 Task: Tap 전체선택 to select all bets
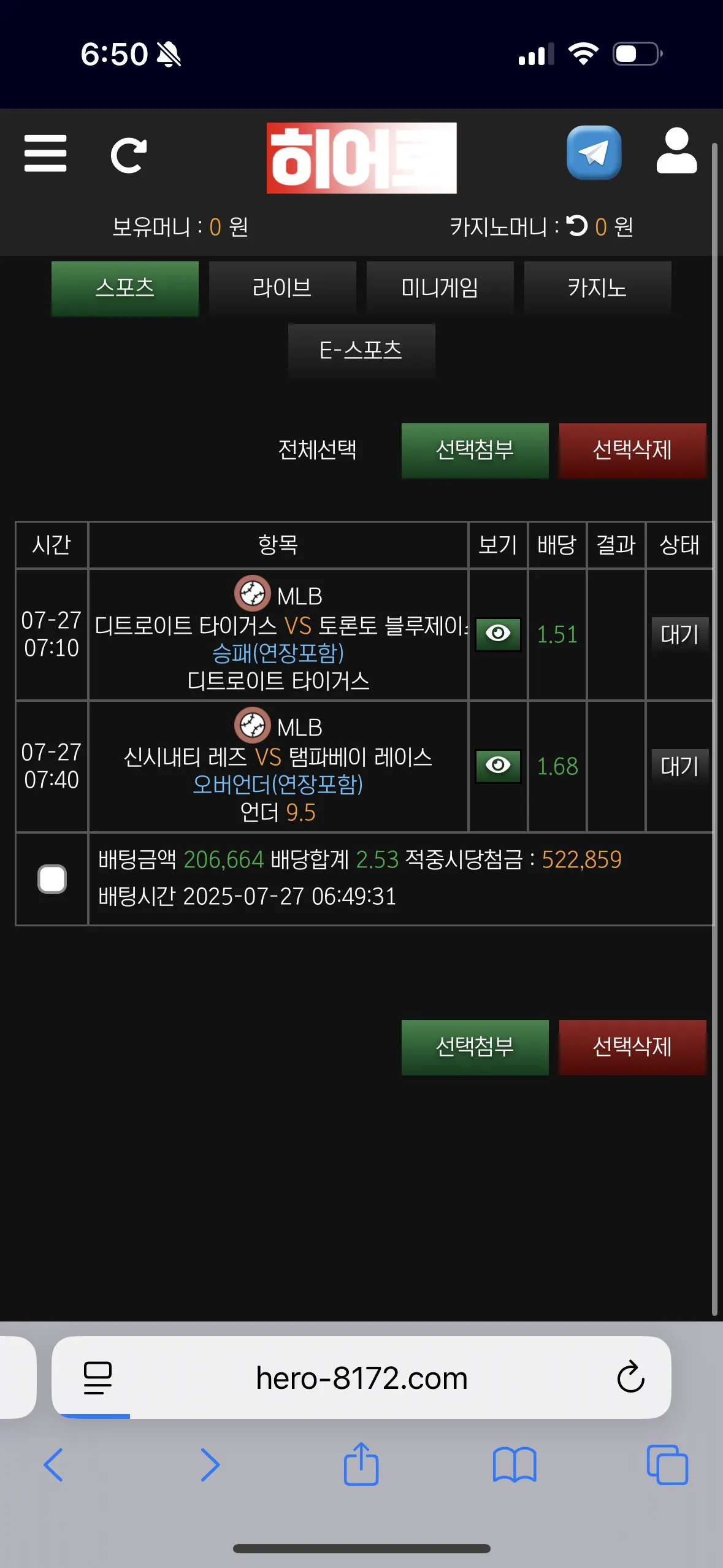(318, 450)
